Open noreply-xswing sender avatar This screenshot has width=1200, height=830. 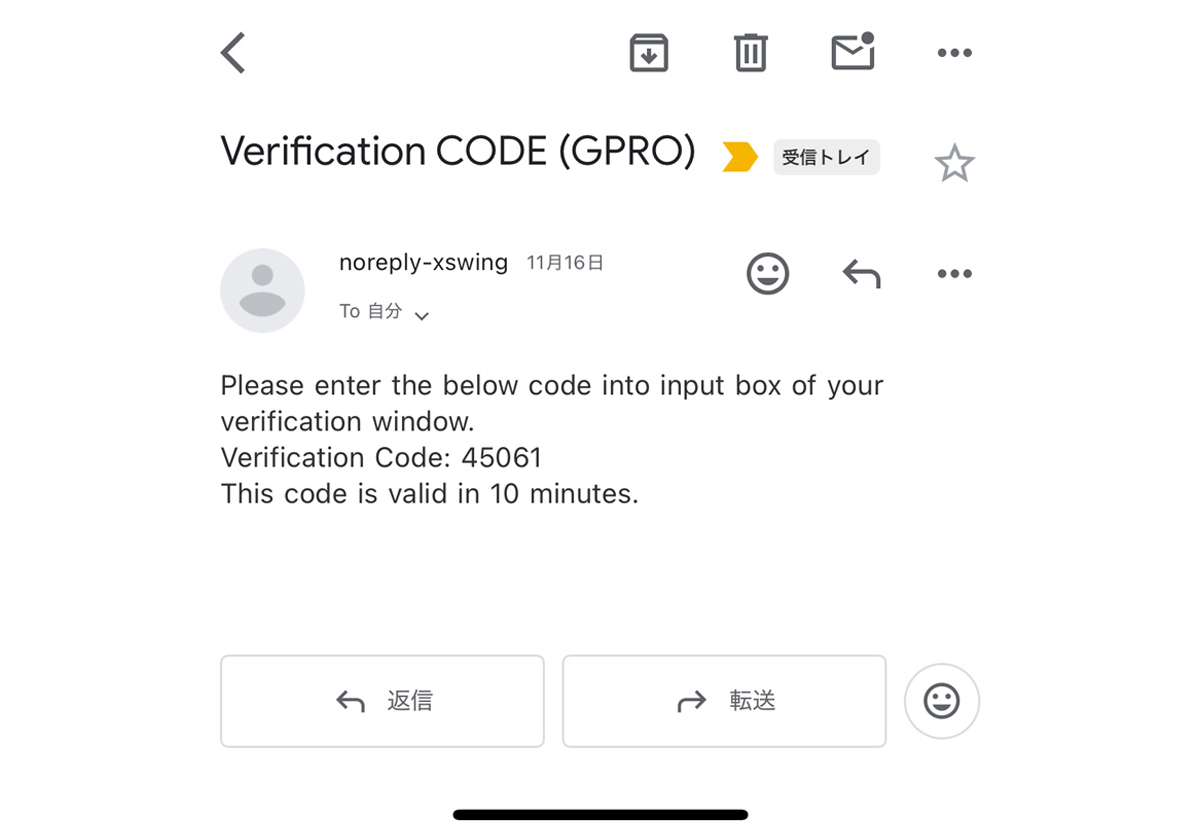tap(262, 290)
